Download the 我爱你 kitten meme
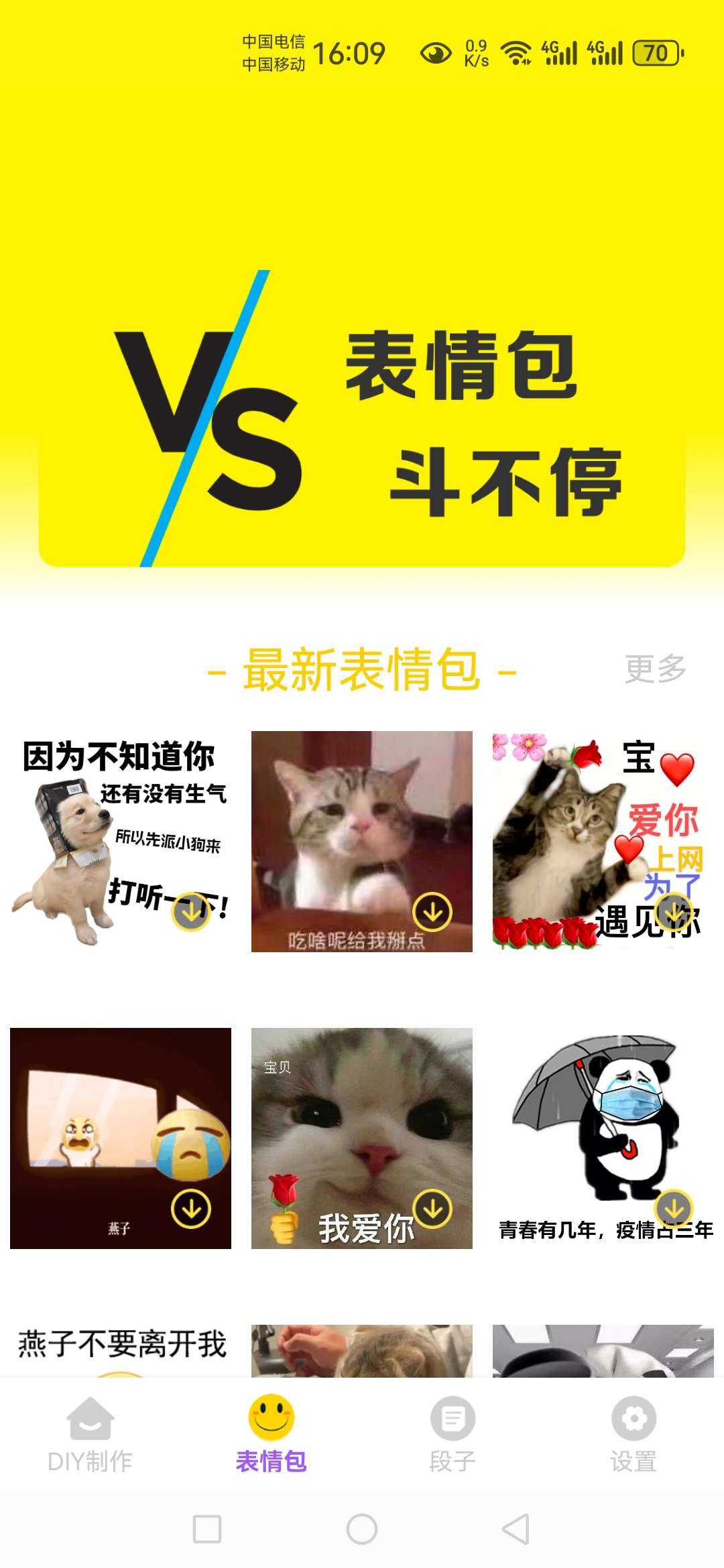 tap(432, 1209)
